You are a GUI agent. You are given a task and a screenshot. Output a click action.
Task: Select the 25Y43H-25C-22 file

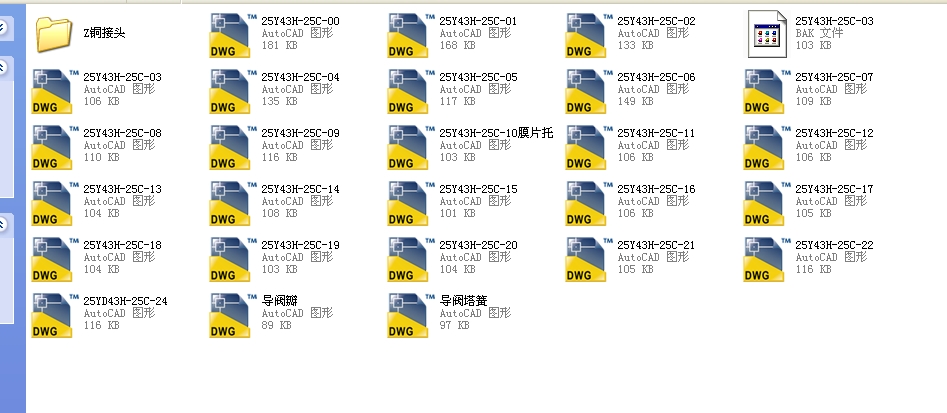coord(764,259)
